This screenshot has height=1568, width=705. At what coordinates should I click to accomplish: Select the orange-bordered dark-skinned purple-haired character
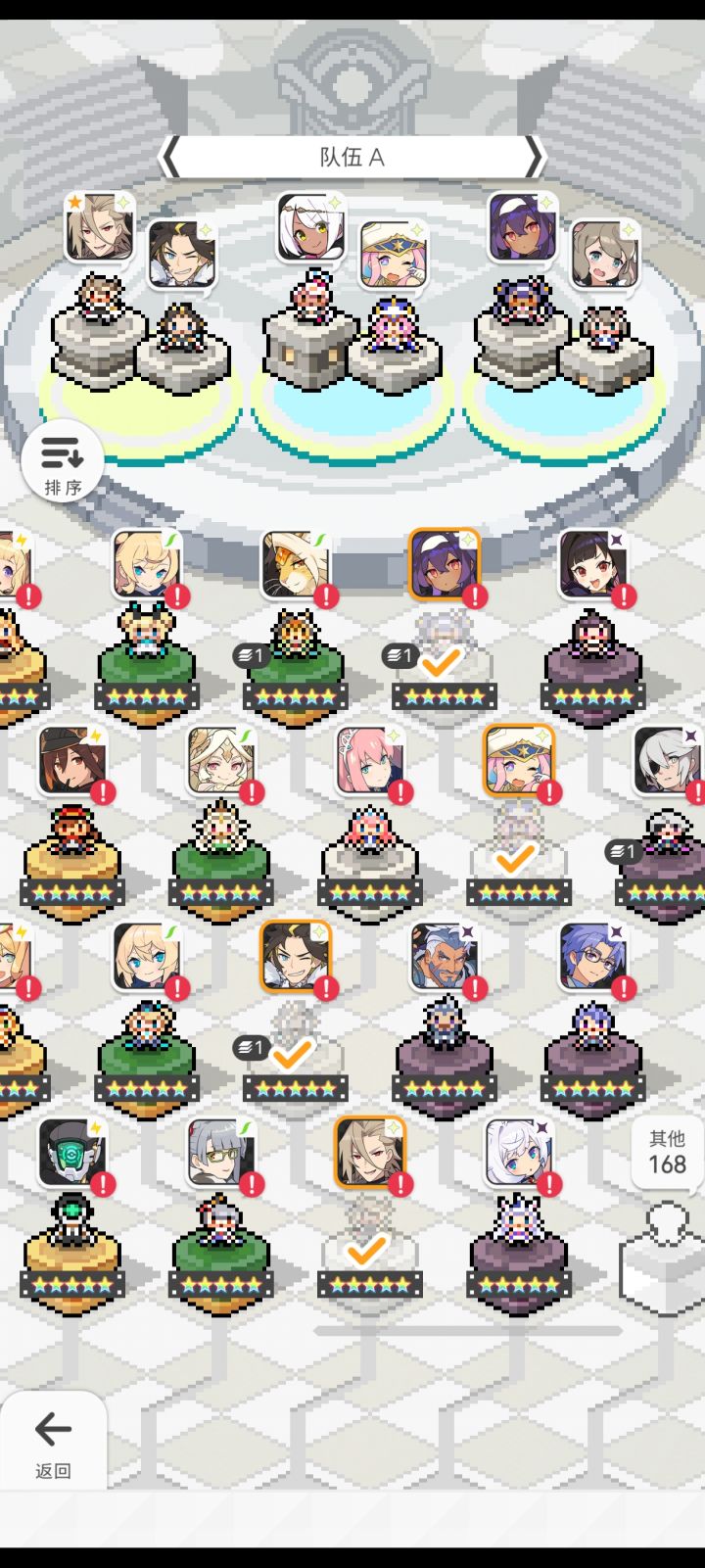pyautogui.click(x=444, y=563)
